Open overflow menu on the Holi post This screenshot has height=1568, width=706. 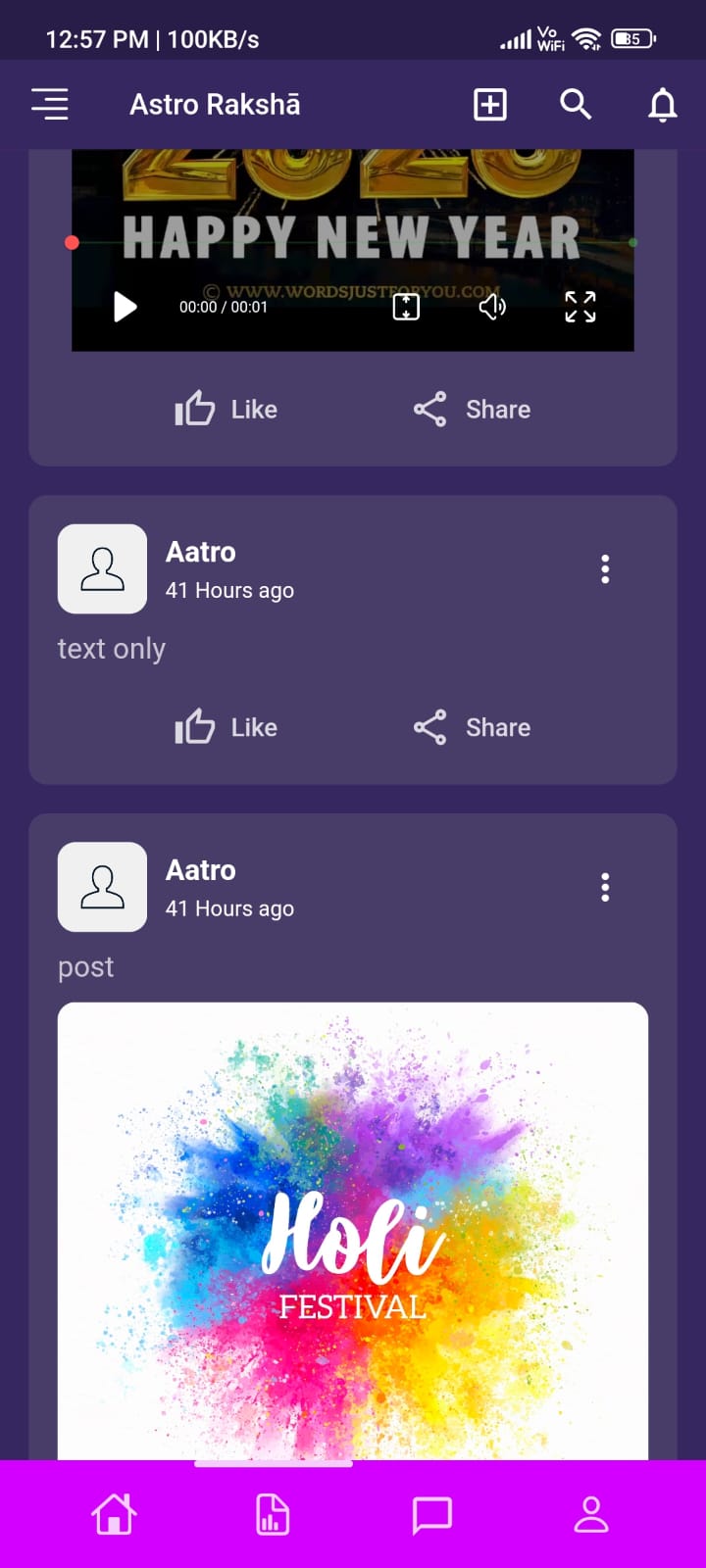pos(605,888)
